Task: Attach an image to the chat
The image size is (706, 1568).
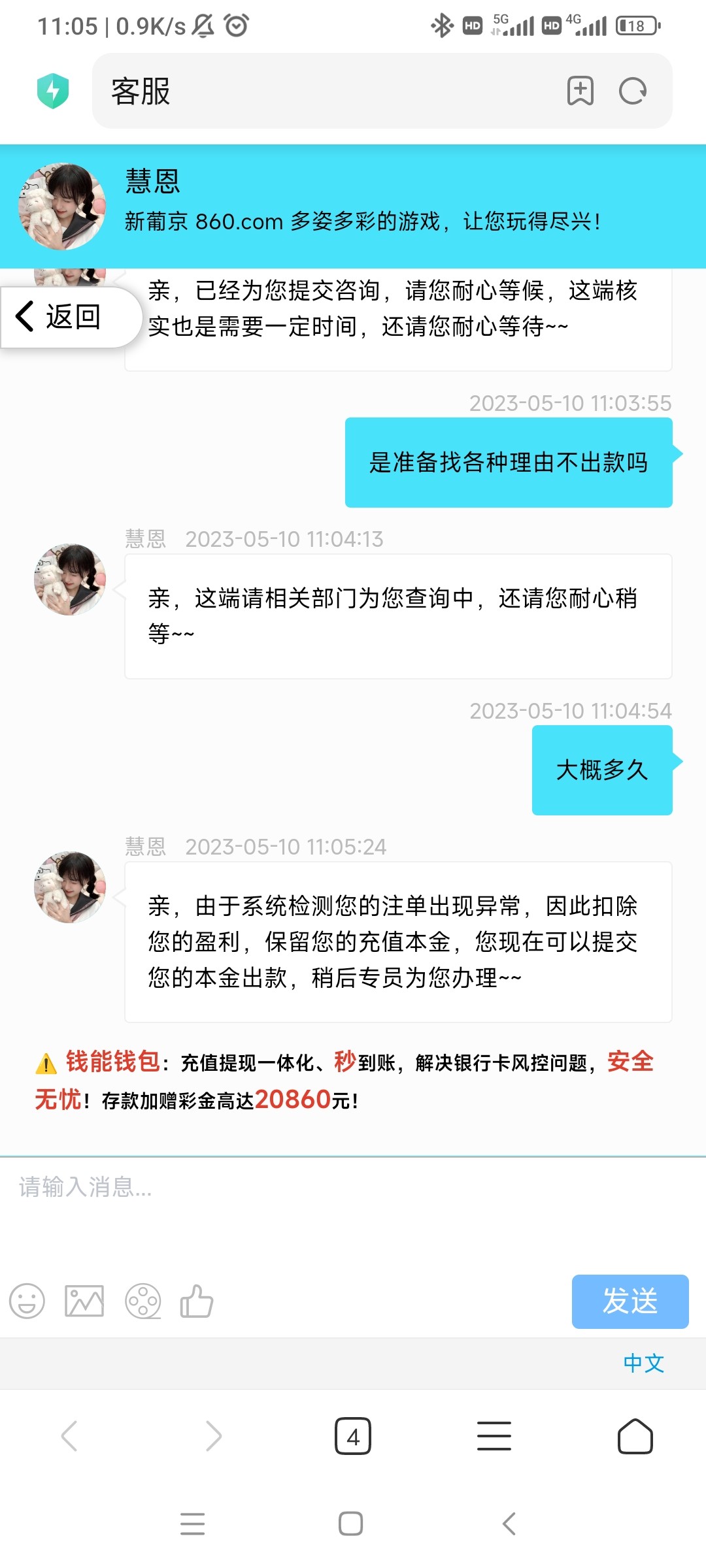Action: tap(84, 1301)
